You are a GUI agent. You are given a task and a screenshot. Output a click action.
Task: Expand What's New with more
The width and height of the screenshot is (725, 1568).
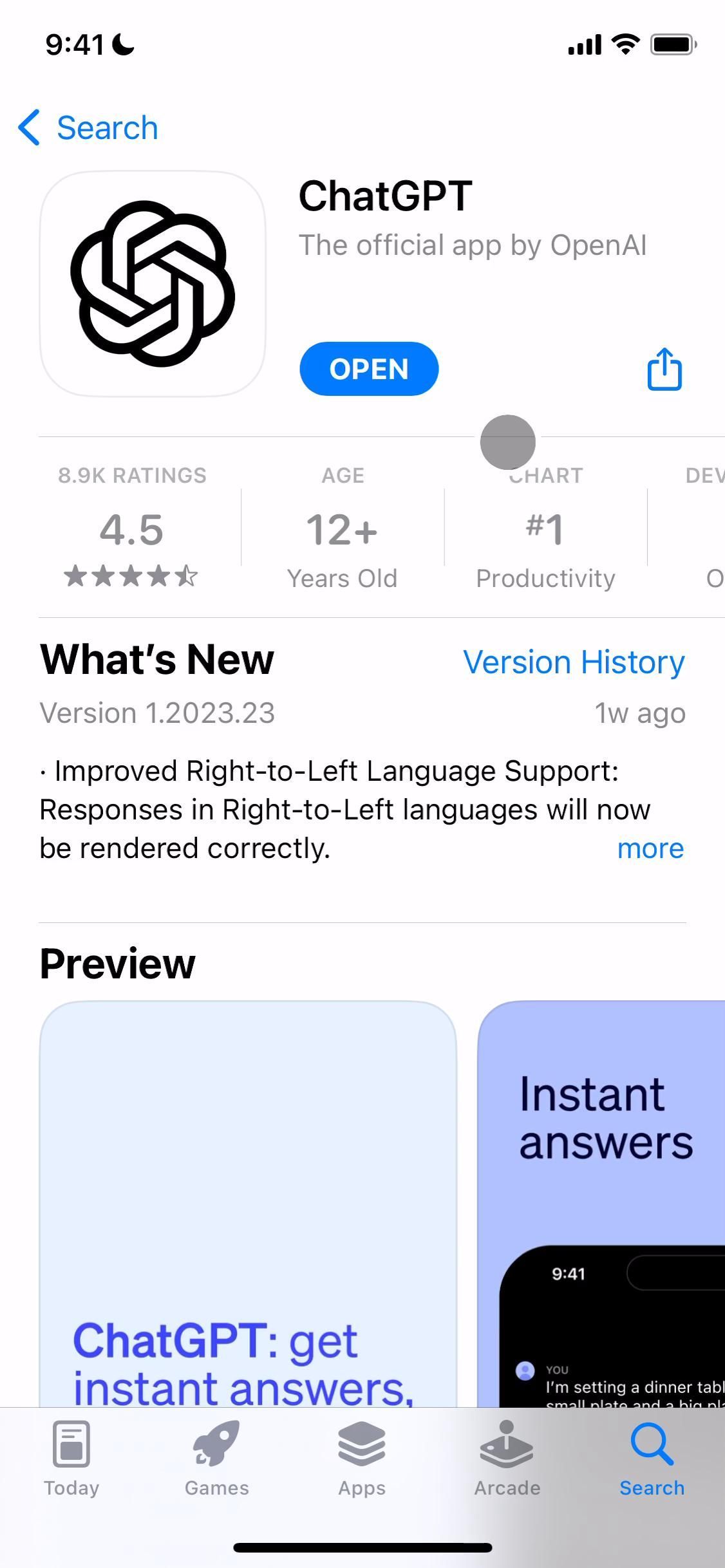[x=650, y=848]
